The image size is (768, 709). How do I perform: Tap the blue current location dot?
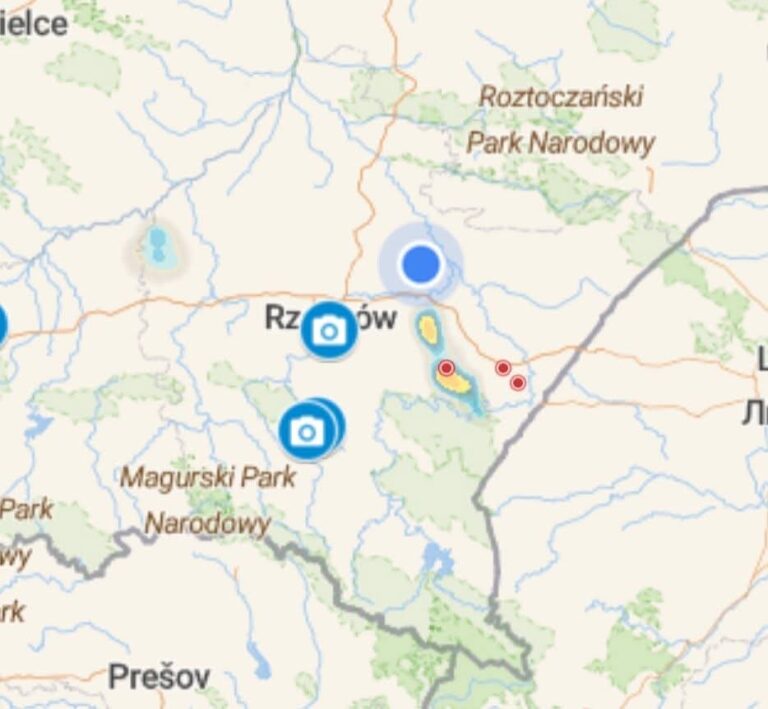pyautogui.click(x=421, y=264)
